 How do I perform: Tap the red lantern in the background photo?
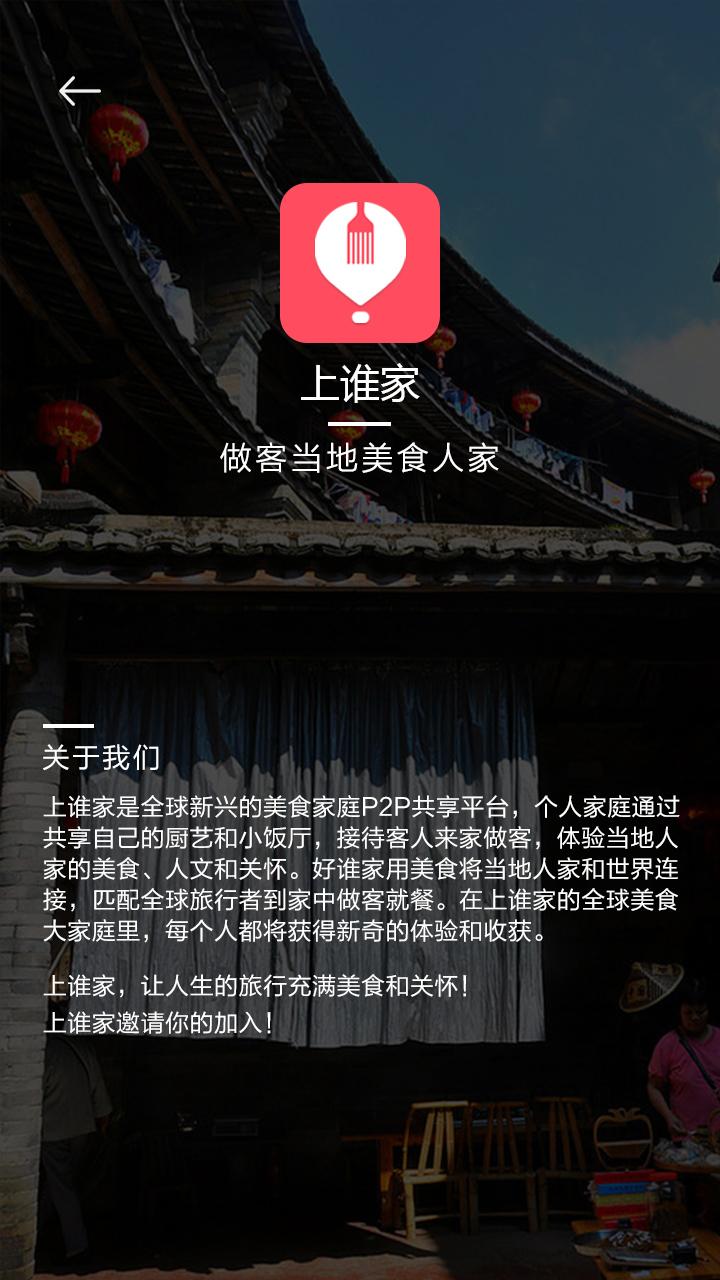[x=120, y=133]
